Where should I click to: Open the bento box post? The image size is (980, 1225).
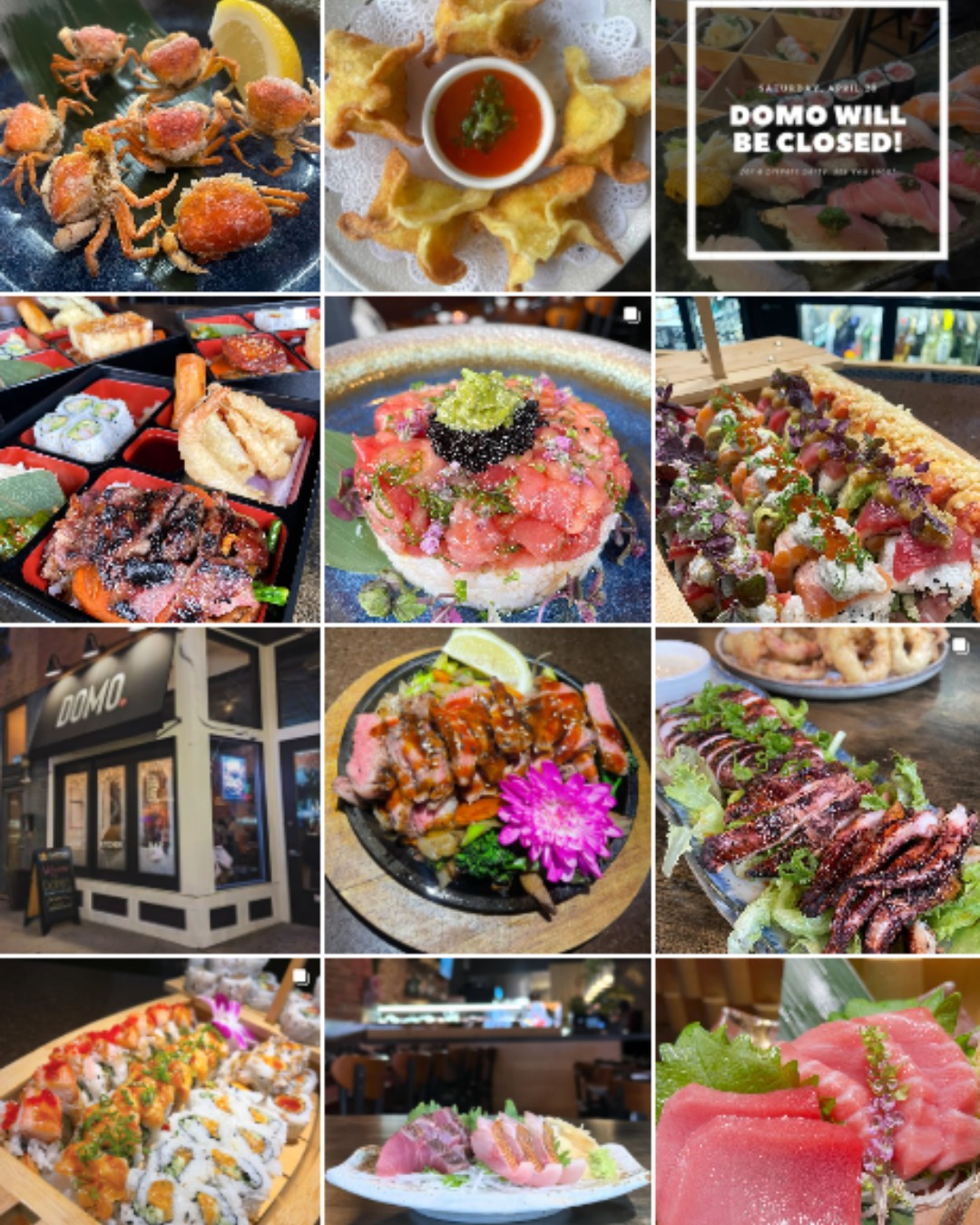(x=160, y=459)
